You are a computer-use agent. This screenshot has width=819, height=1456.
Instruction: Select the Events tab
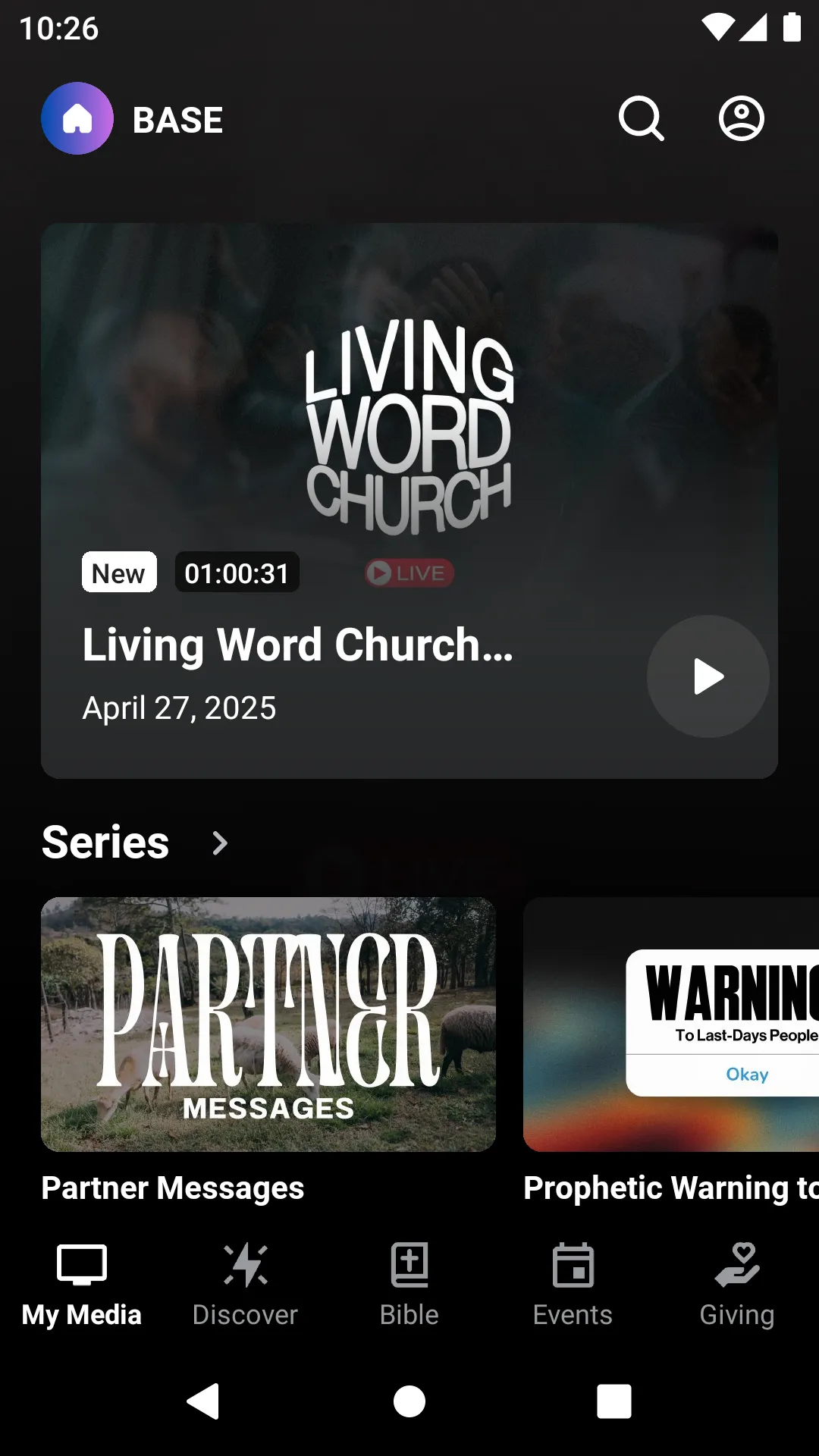[573, 1285]
